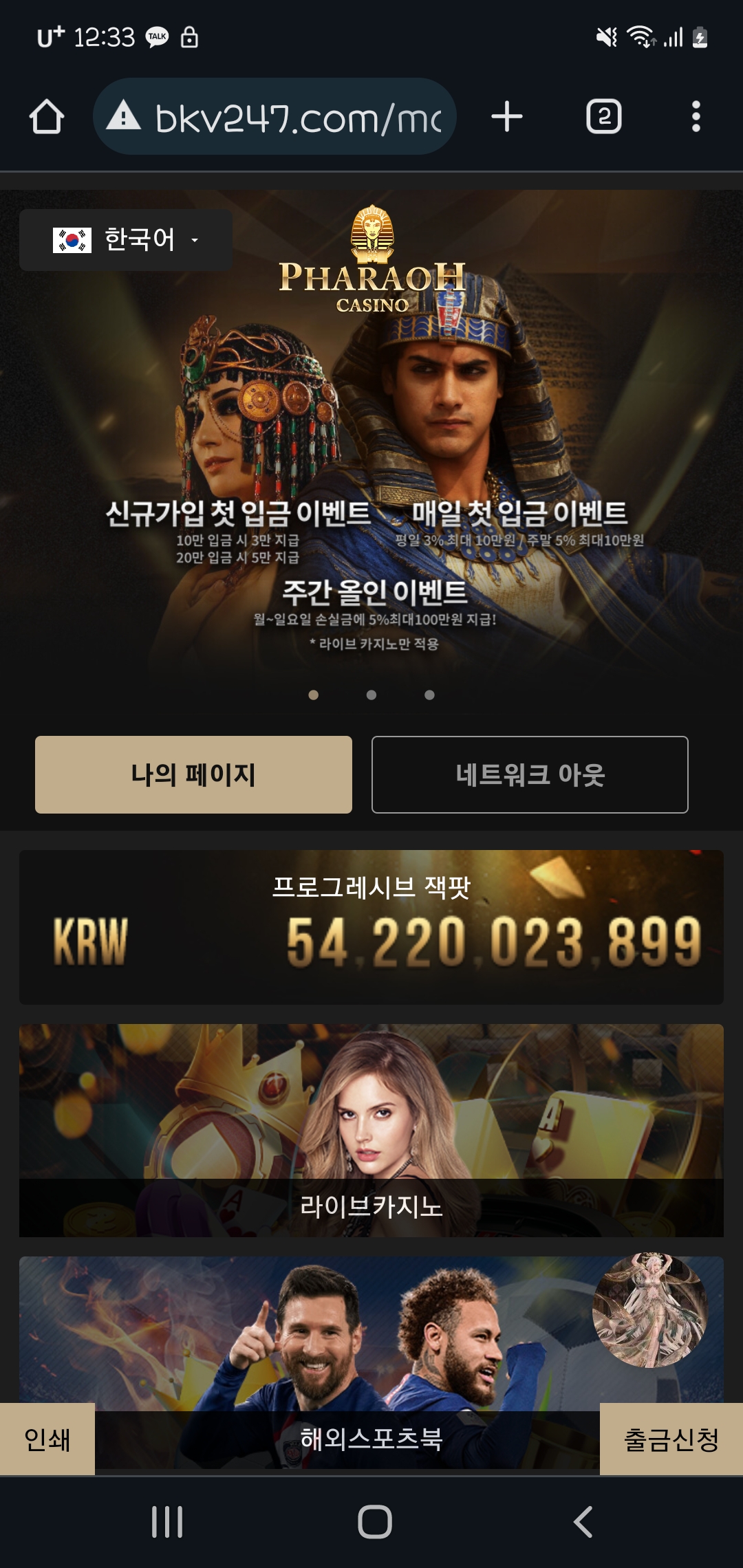
Task: Select the 출금신청 button
Action: coord(671,1439)
